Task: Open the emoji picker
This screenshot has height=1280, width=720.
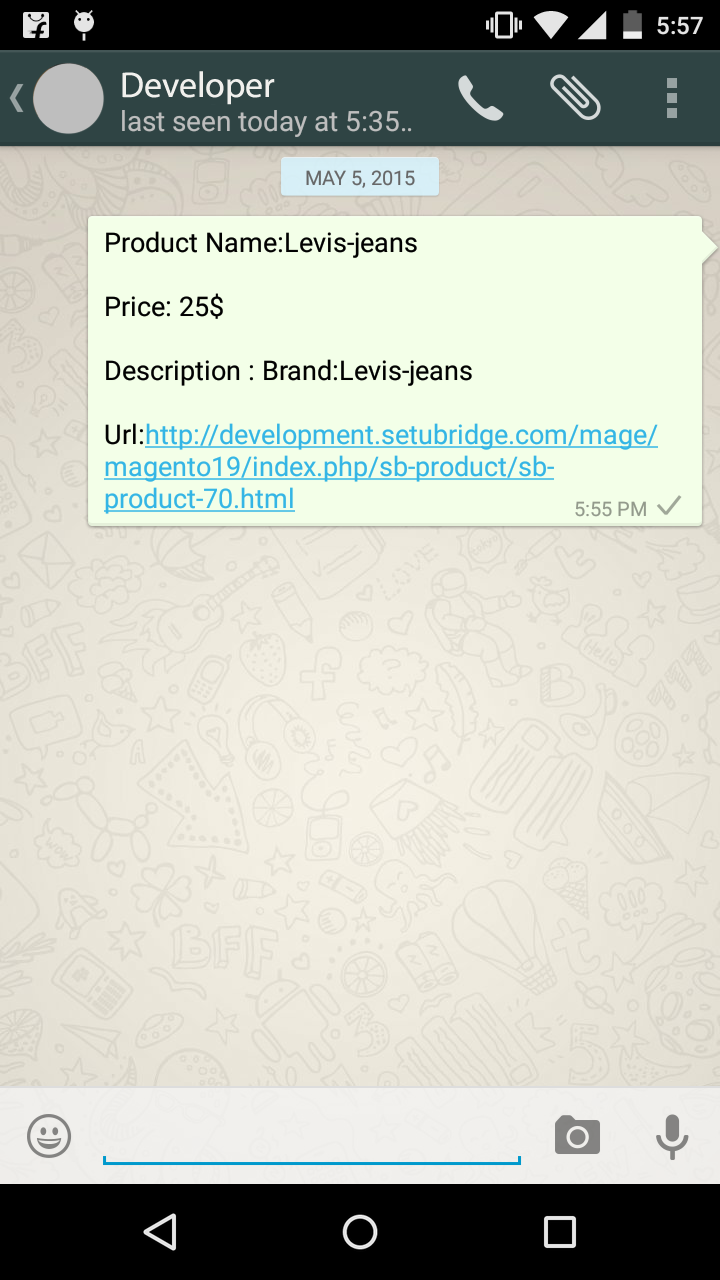Action: click(49, 1136)
